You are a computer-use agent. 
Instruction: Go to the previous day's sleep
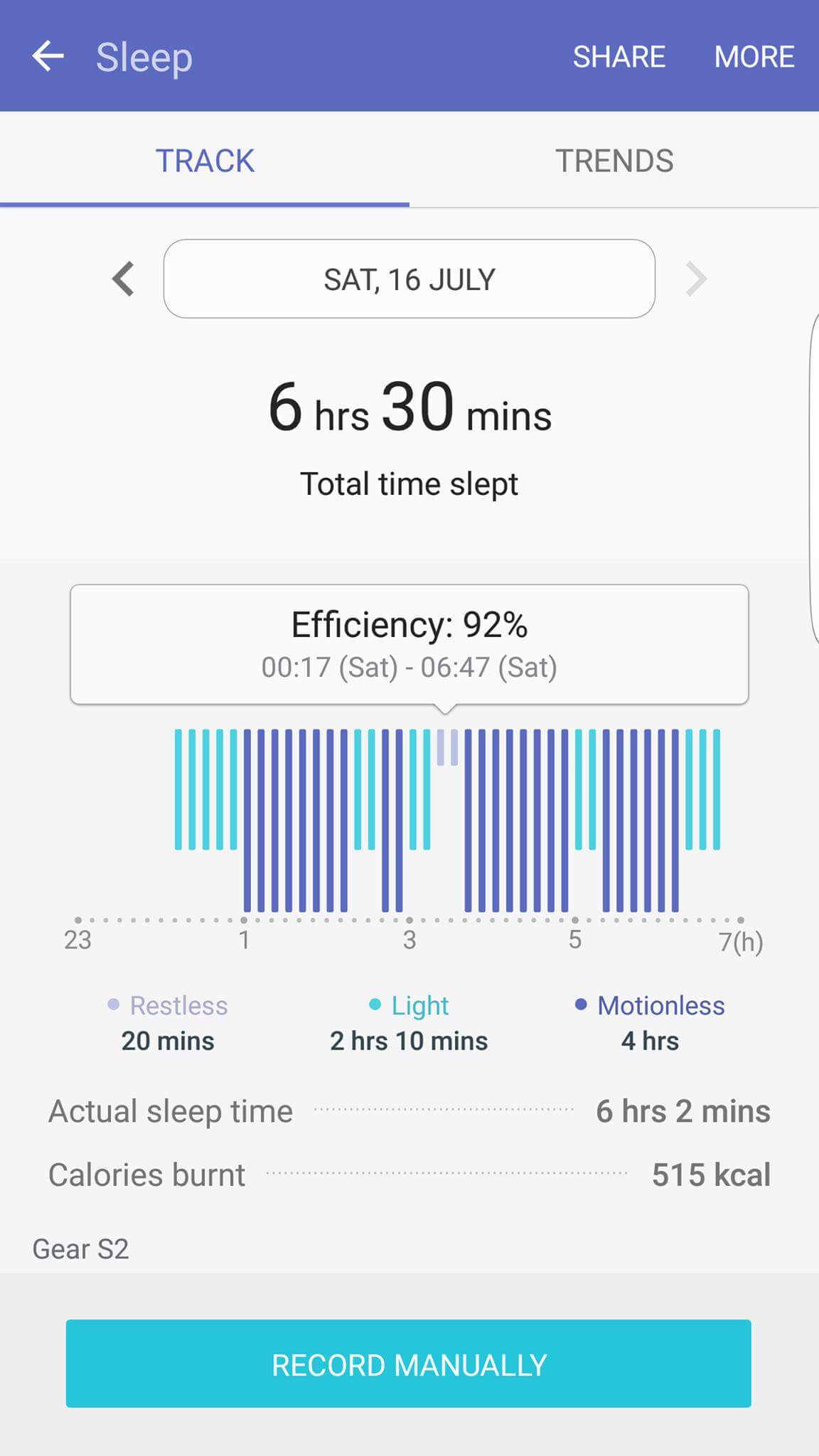[x=124, y=279]
